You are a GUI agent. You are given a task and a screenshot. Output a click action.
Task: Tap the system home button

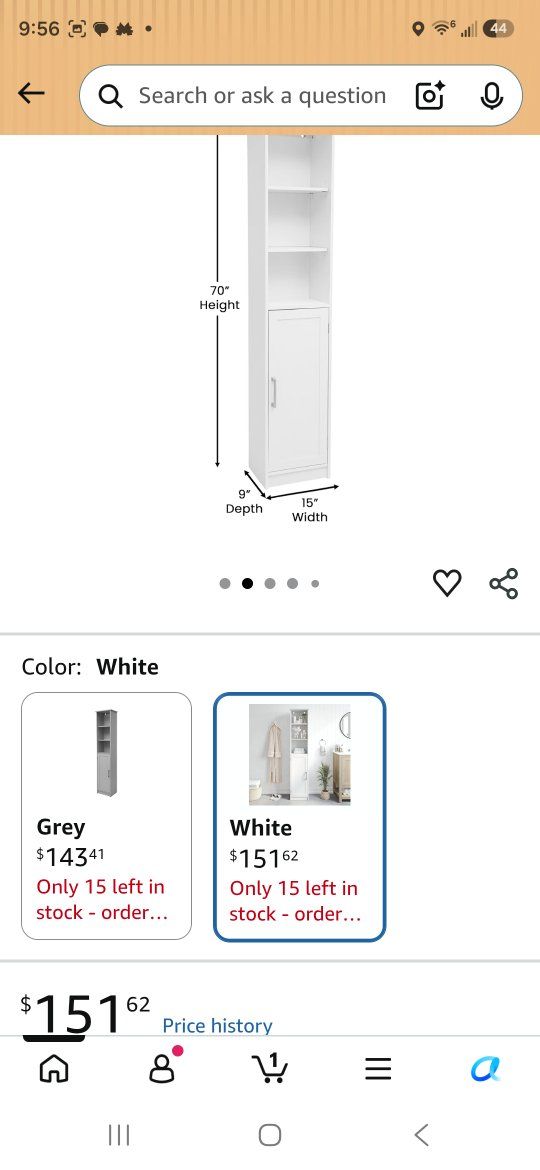(269, 1135)
